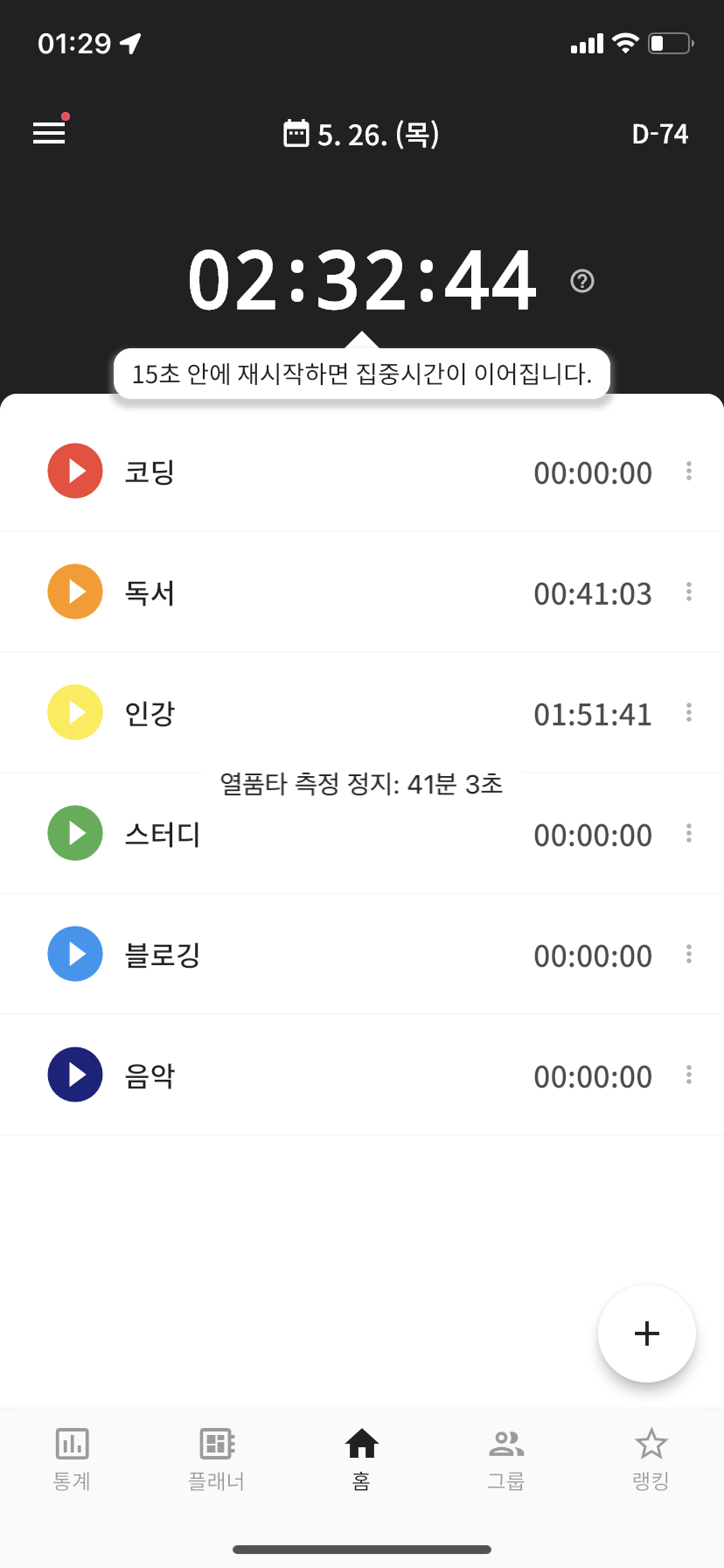Open more options for 블로깅
Screen dimensions: 724x1568
tap(689, 955)
